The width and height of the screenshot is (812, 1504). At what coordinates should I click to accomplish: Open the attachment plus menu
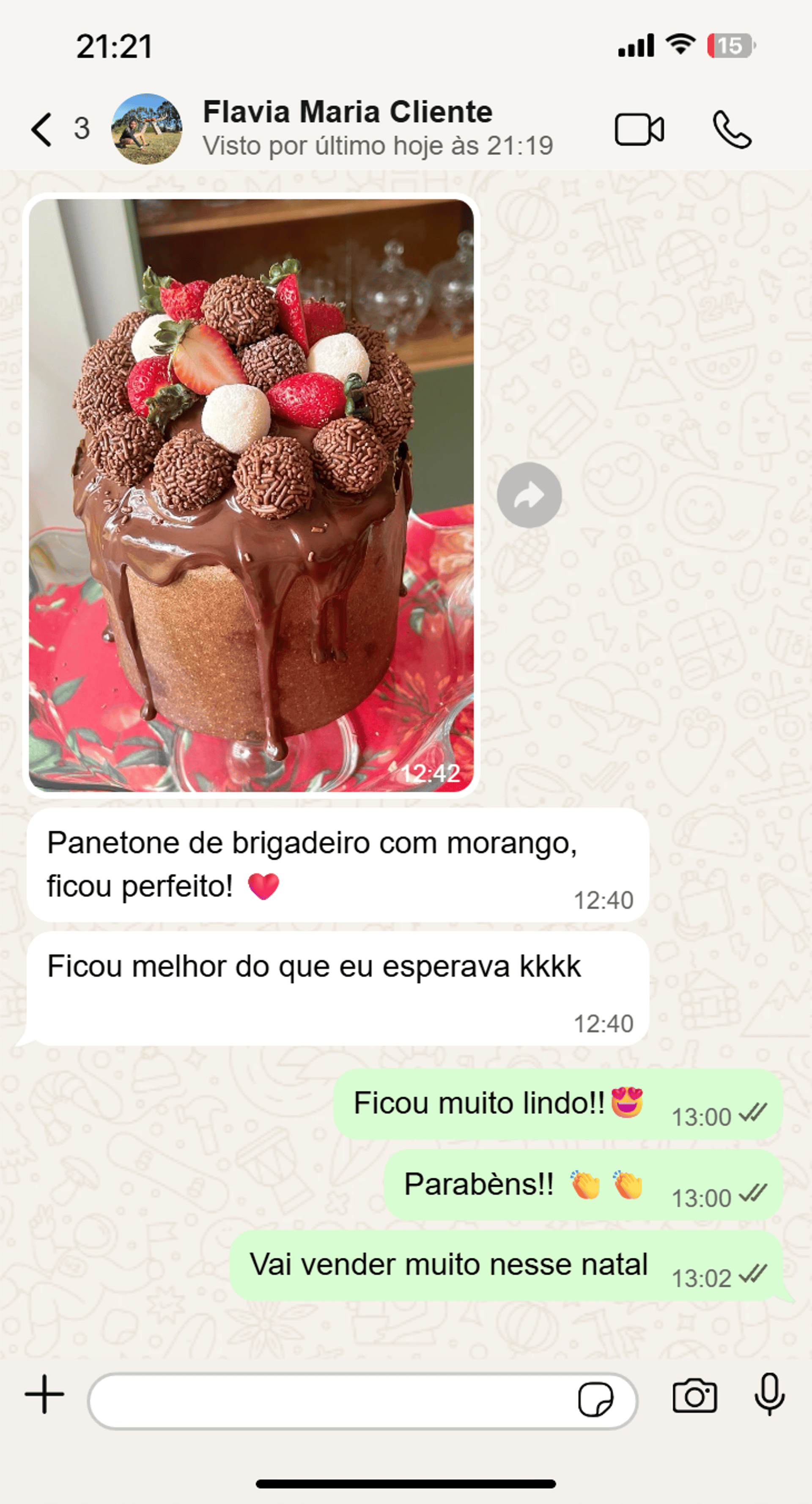[x=44, y=1394]
